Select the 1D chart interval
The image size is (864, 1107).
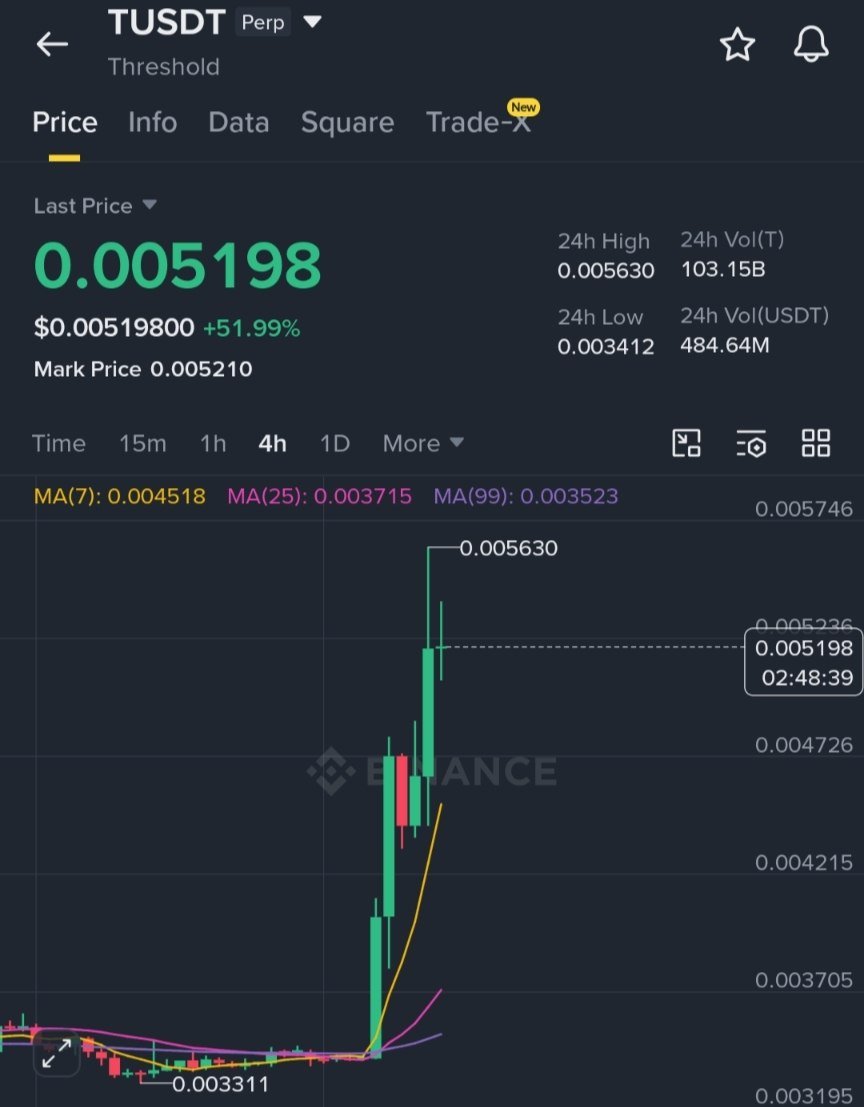[335, 443]
